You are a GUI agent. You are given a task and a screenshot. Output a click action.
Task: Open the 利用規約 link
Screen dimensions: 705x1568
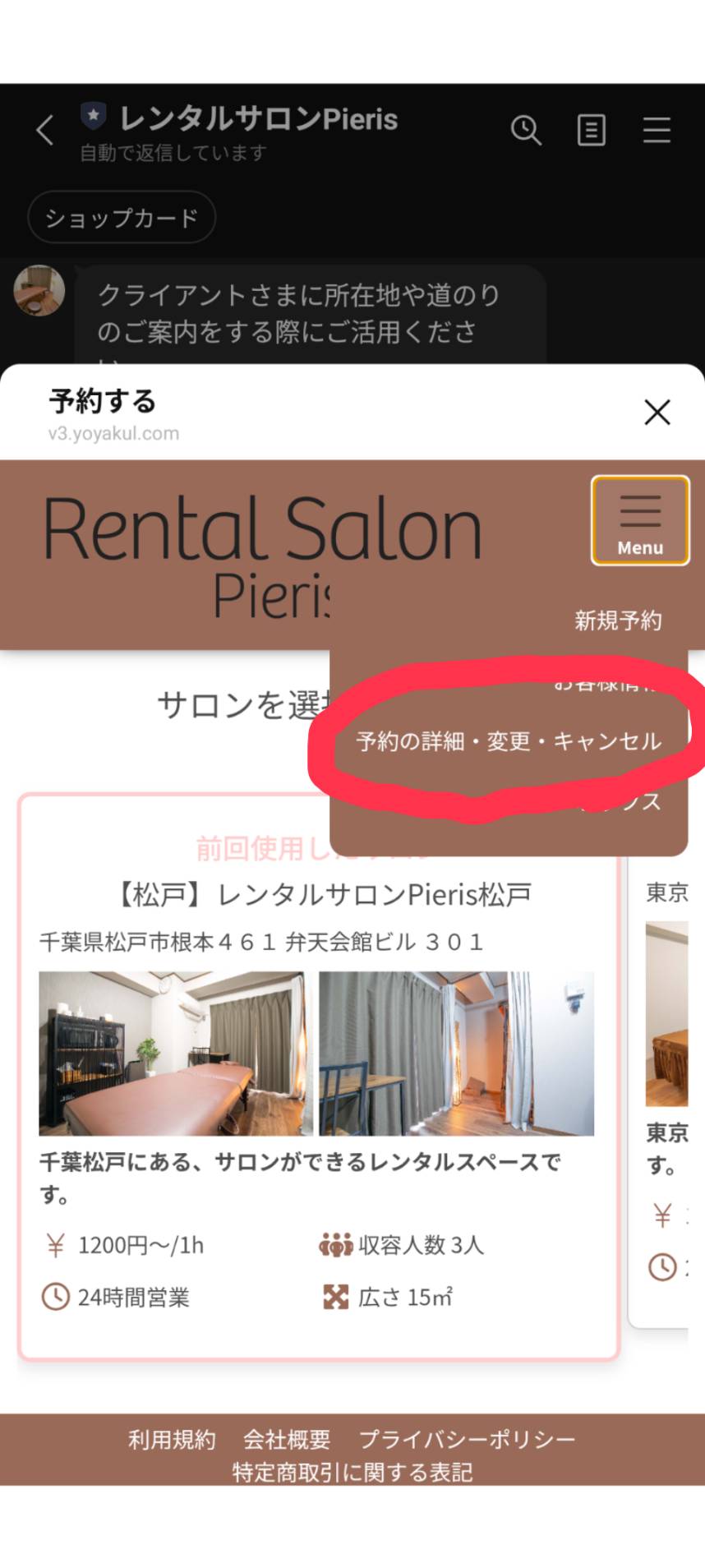coord(172,1439)
